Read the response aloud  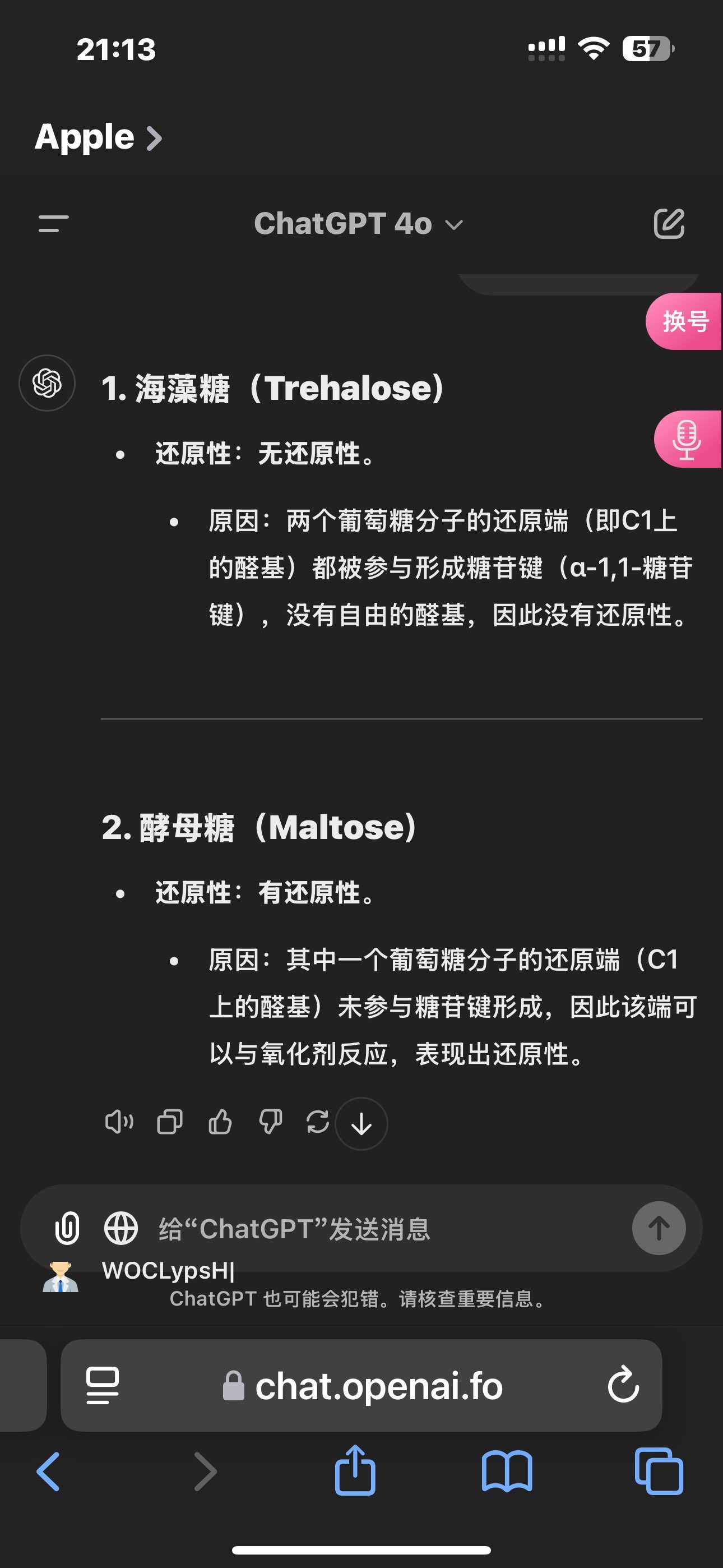coord(119,1121)
